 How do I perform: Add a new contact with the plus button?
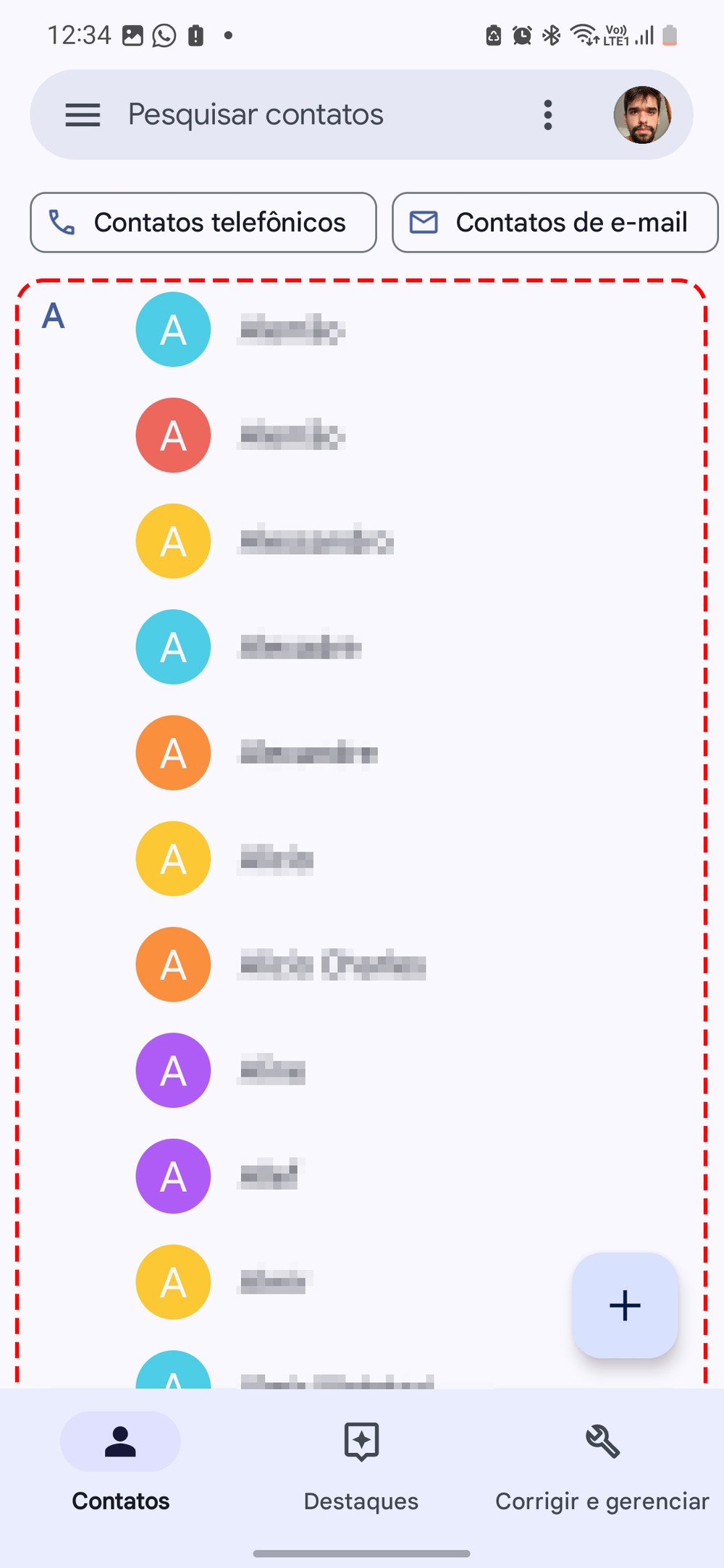625,1305
